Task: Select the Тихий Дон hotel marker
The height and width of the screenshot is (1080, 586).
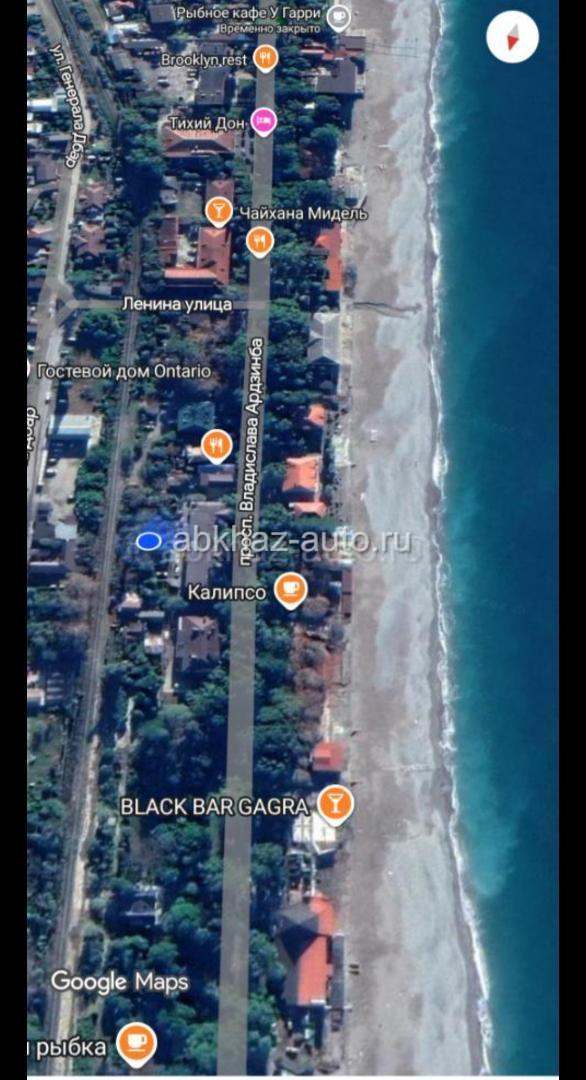Action: (x=264, y=123)
